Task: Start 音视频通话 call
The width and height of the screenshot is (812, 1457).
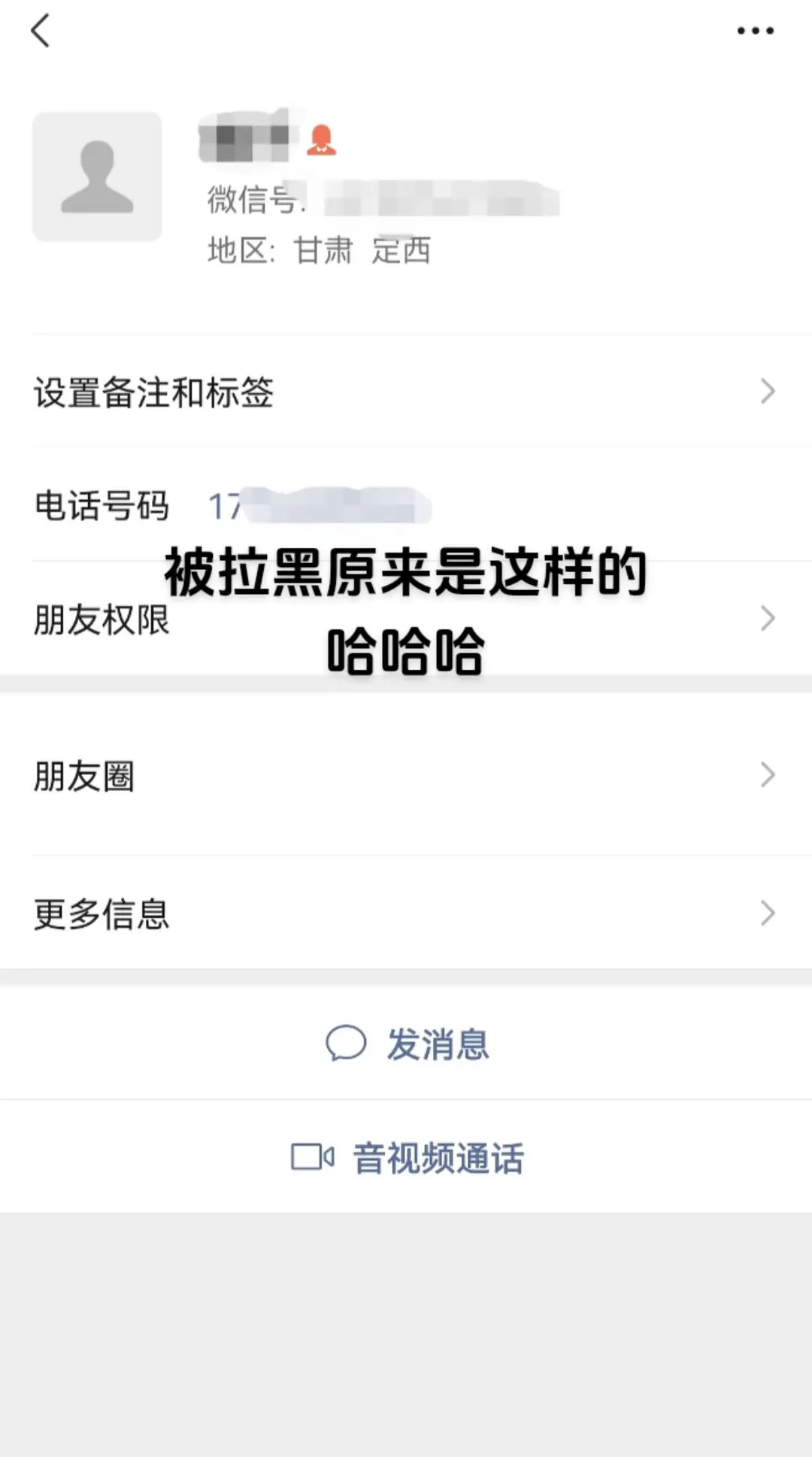Action: [x=408, y=1158]
